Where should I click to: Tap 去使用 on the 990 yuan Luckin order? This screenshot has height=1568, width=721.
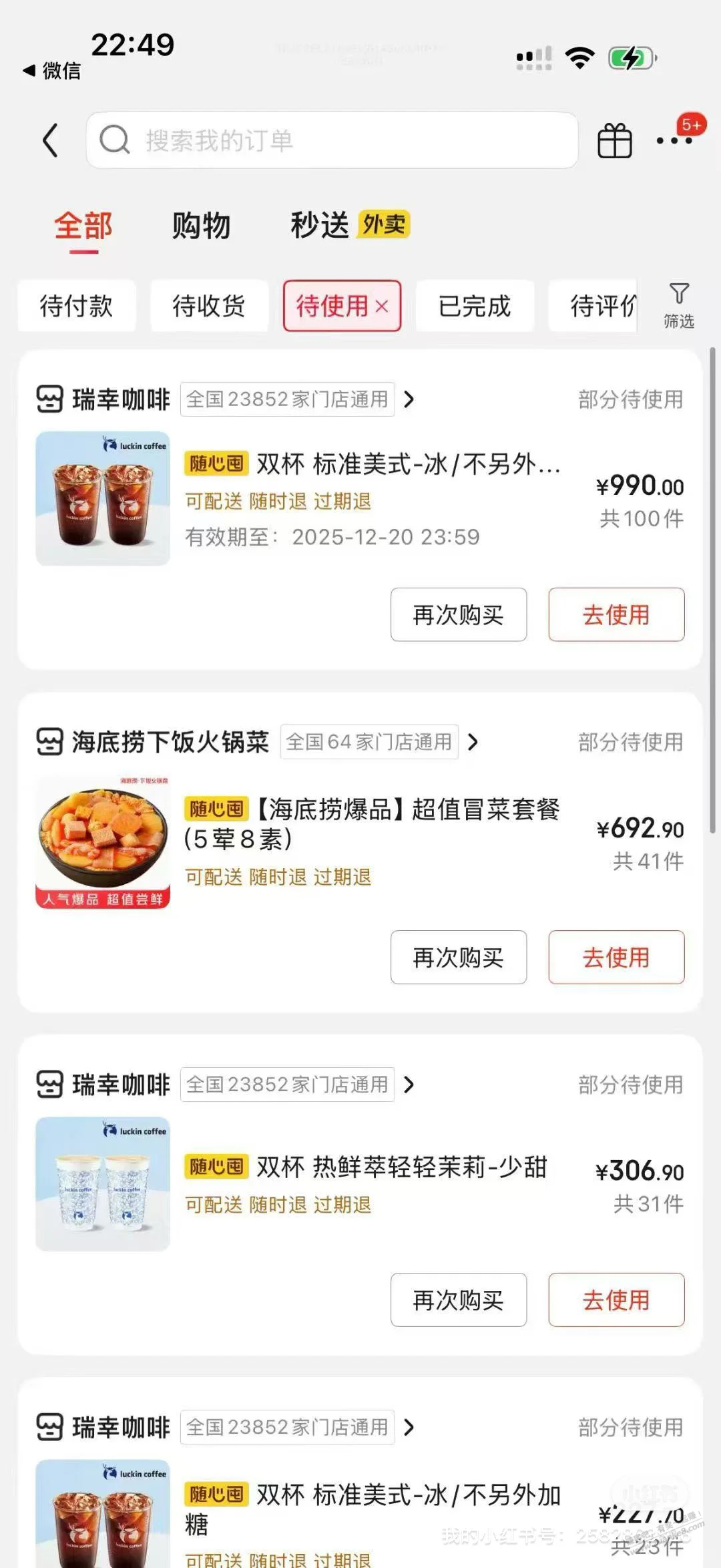click(x=616, y=615)
